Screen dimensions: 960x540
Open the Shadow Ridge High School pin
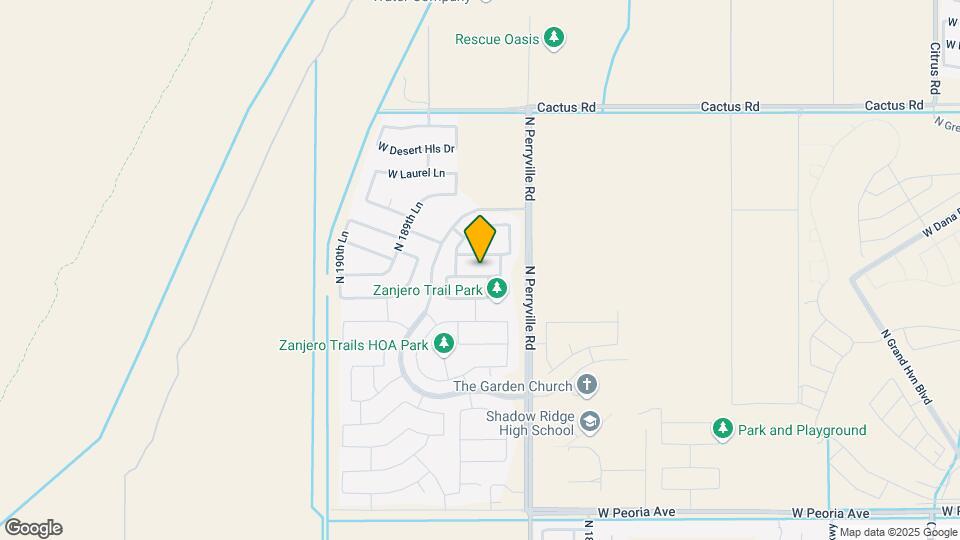[x=590, y=423]
